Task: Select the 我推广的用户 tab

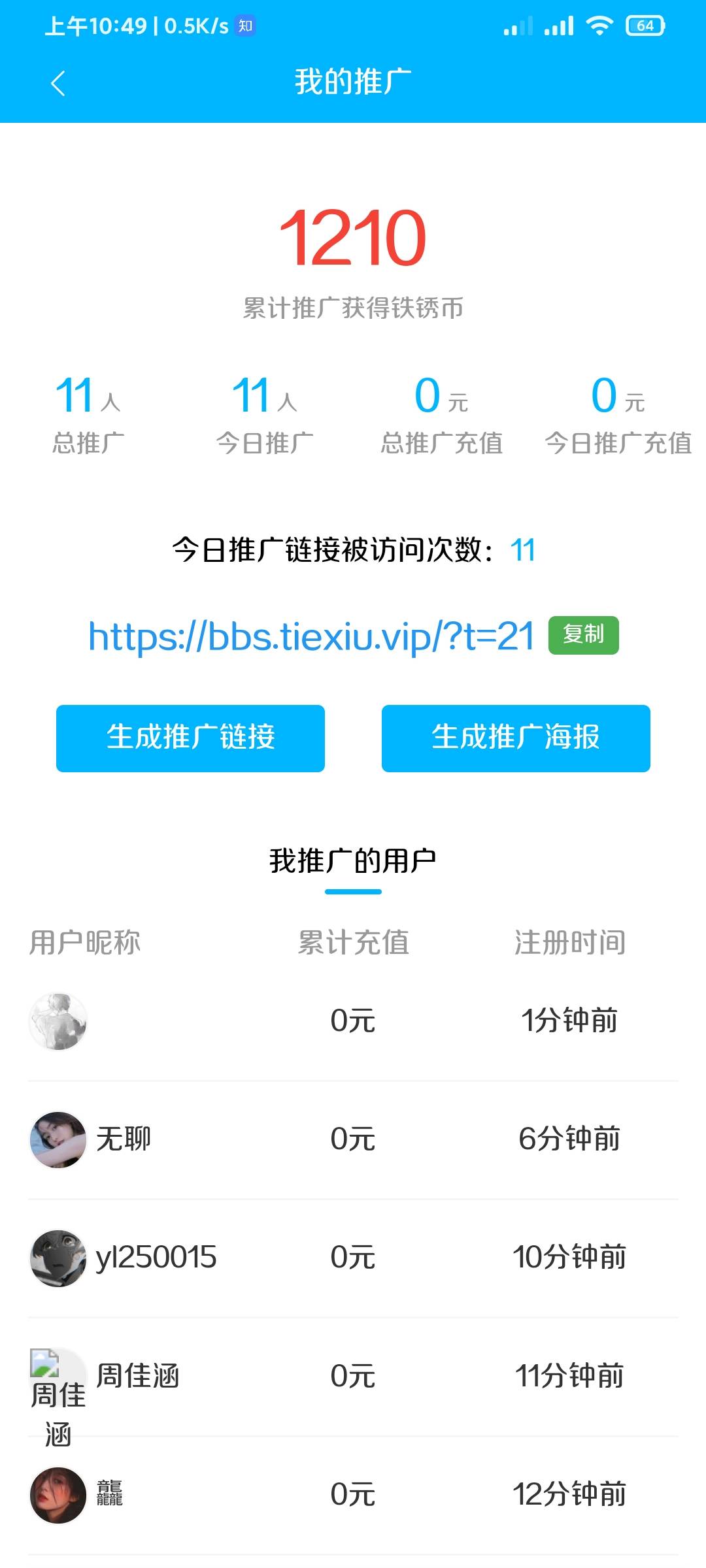Action: (x=353, y=862)
